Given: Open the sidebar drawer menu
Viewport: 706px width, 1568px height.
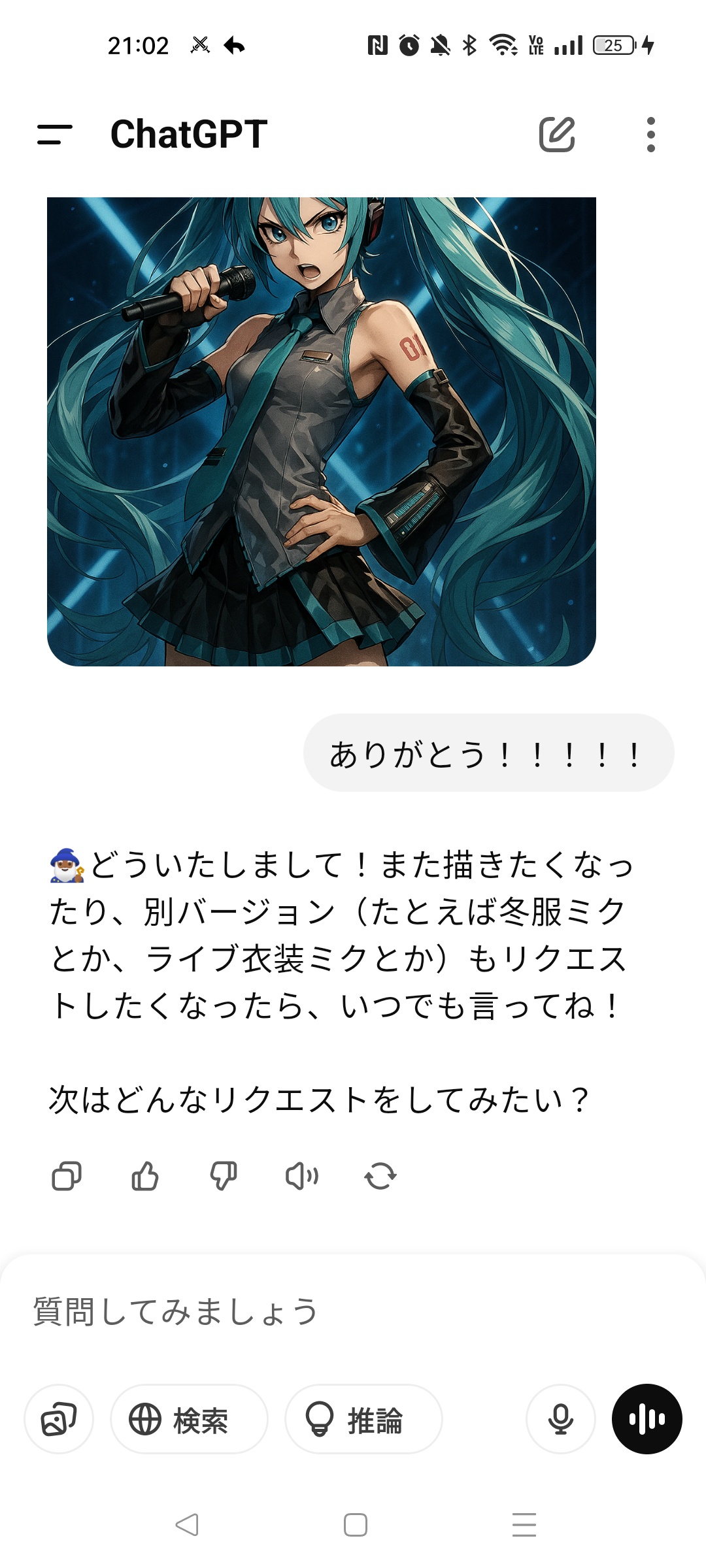Looking at the screenshot, I should 55,135.
